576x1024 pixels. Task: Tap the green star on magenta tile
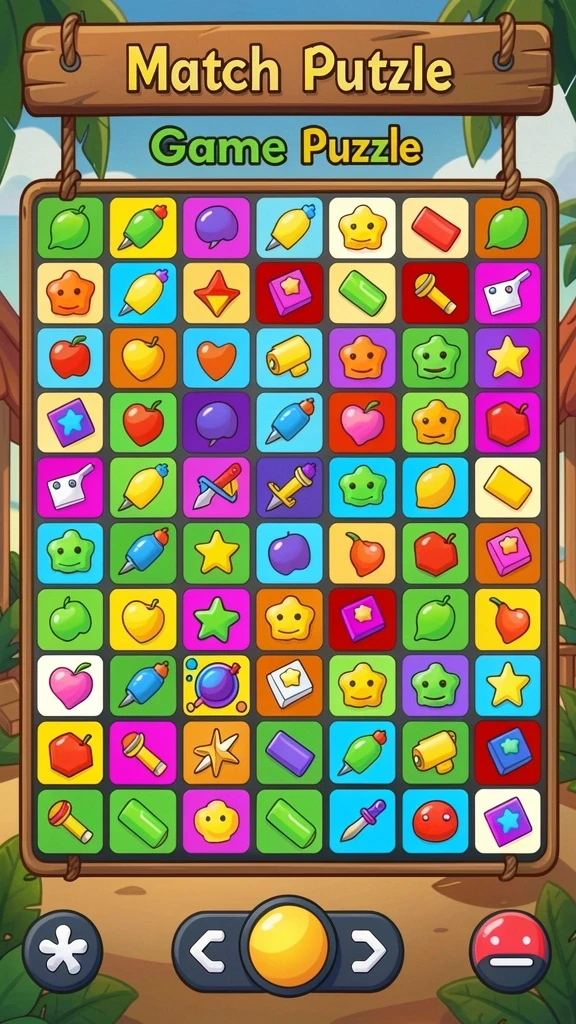217,620
